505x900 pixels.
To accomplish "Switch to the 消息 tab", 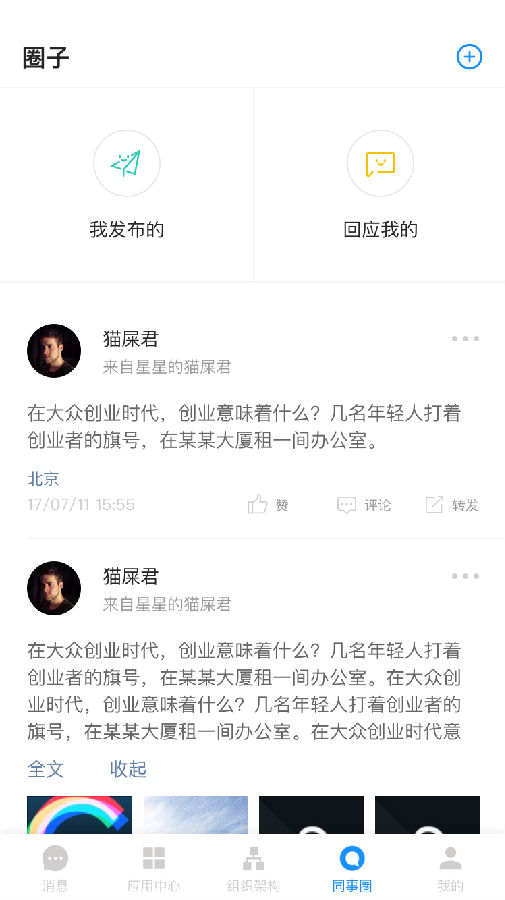I will (55, 868).
